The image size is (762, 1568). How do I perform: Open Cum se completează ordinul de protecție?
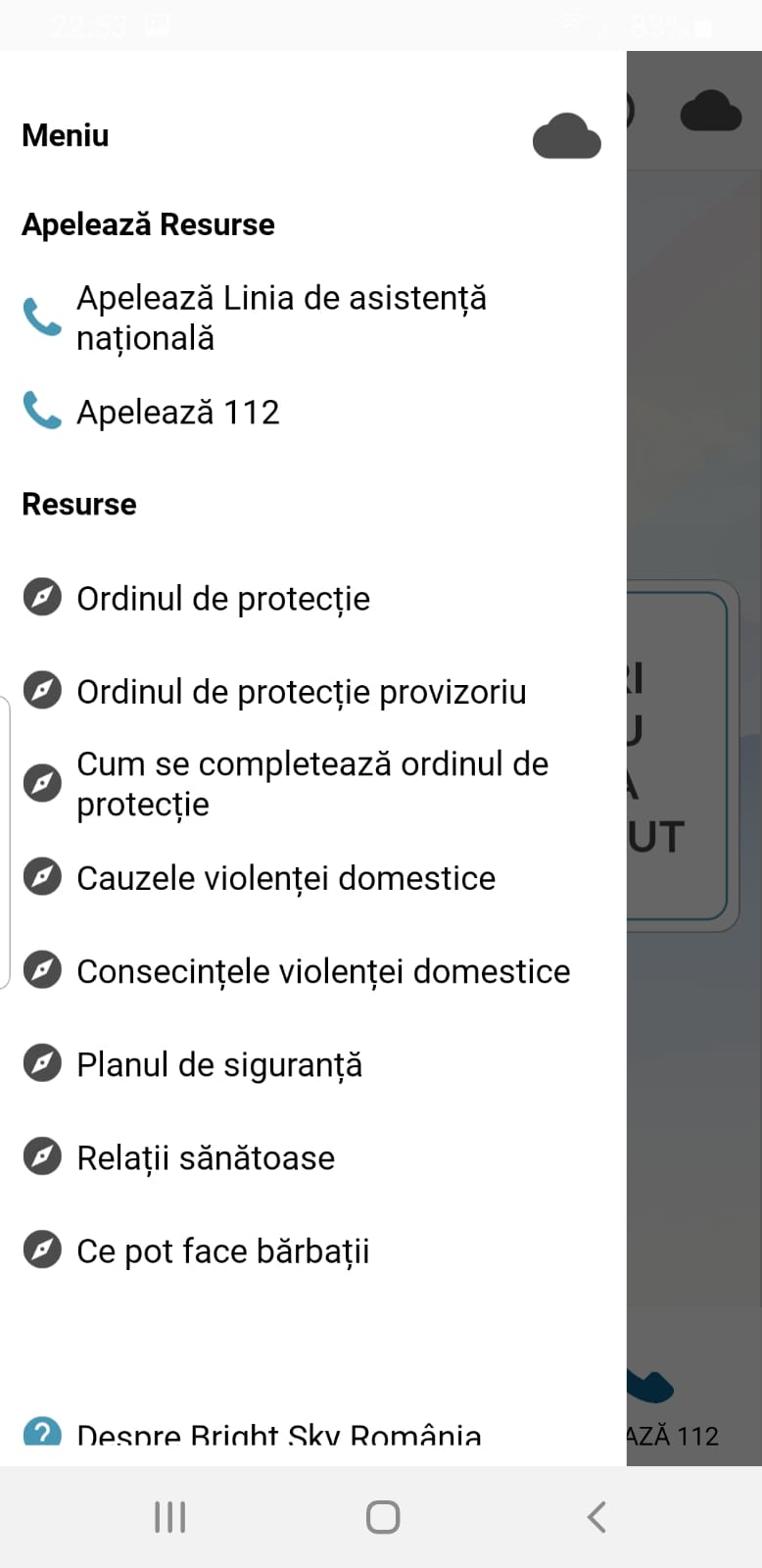311,784
